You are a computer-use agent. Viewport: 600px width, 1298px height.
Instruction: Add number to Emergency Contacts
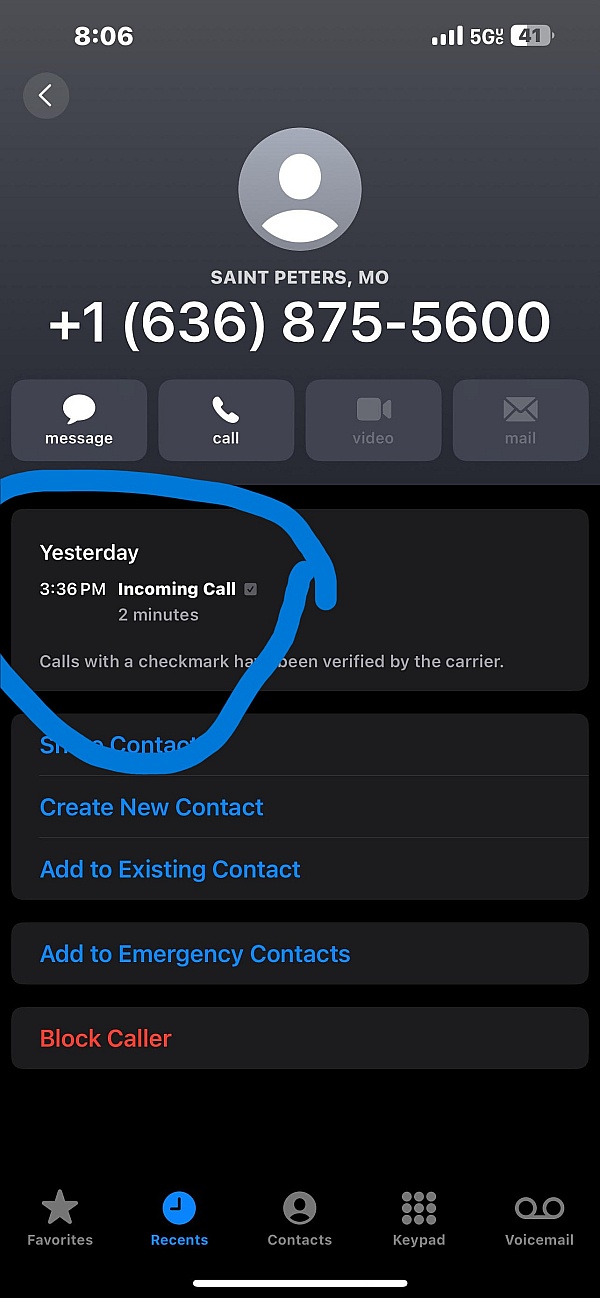(x=195, y=954)
